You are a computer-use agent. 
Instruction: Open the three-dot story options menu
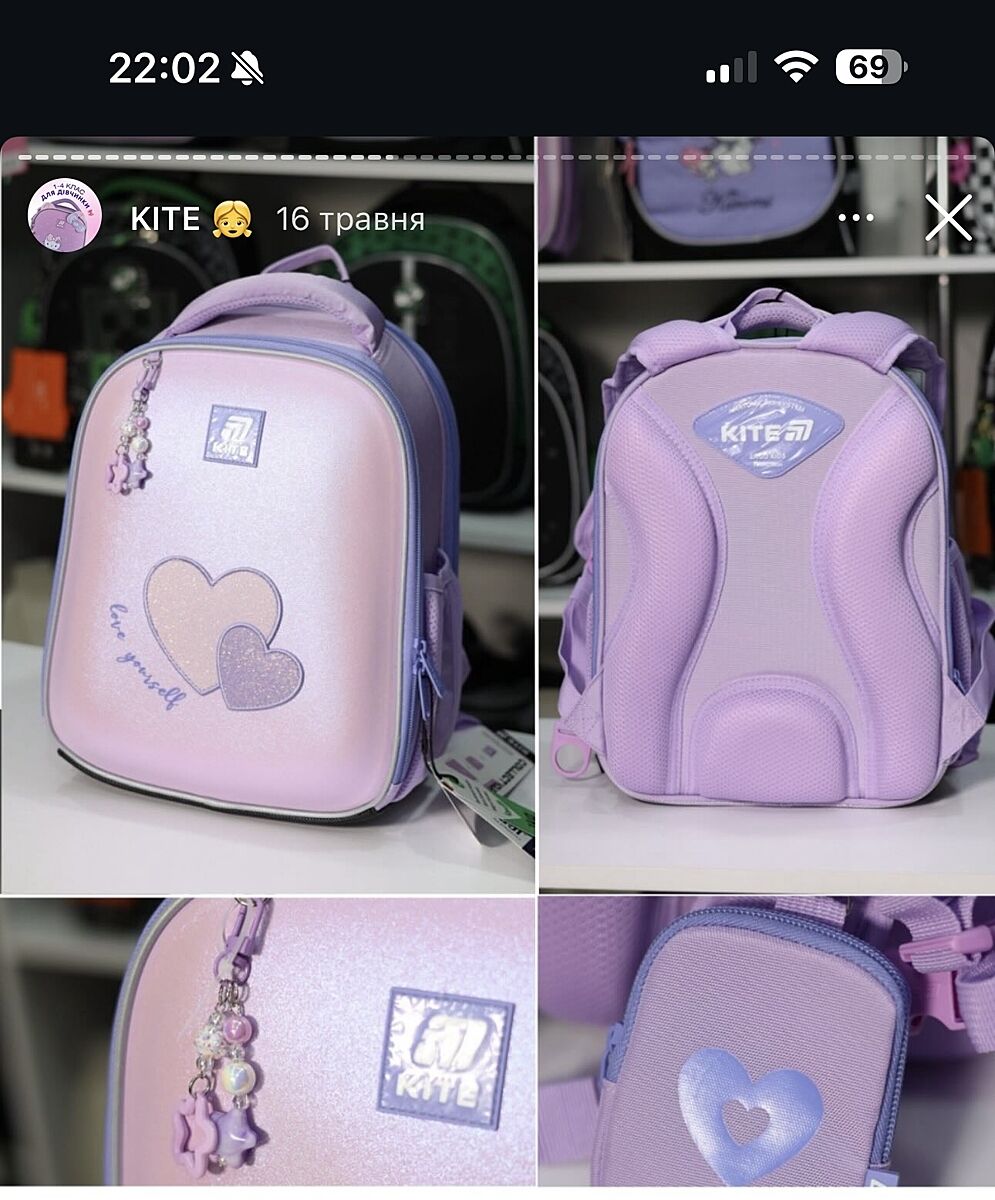856,218
